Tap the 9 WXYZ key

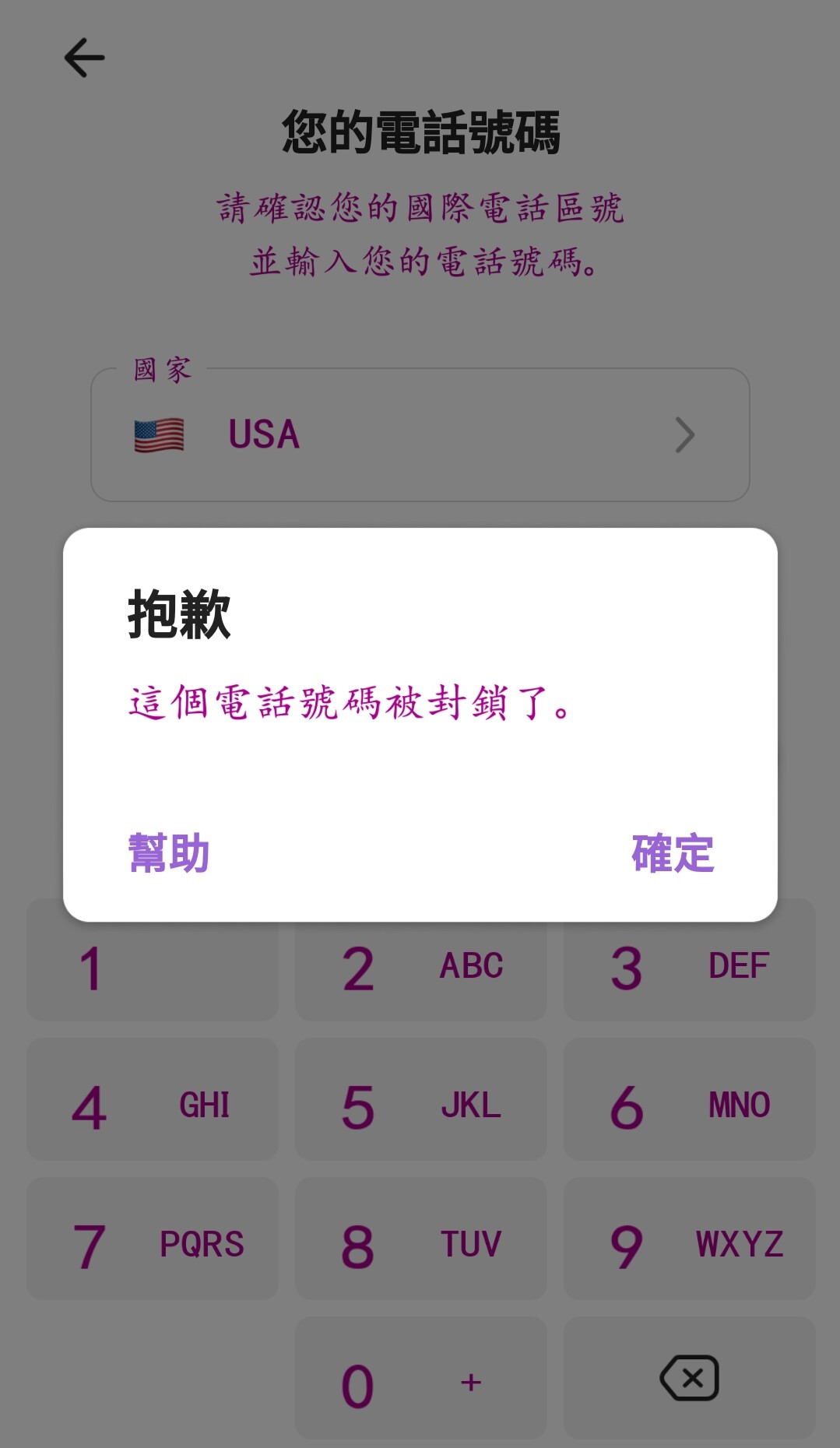tap(690, 1239)
